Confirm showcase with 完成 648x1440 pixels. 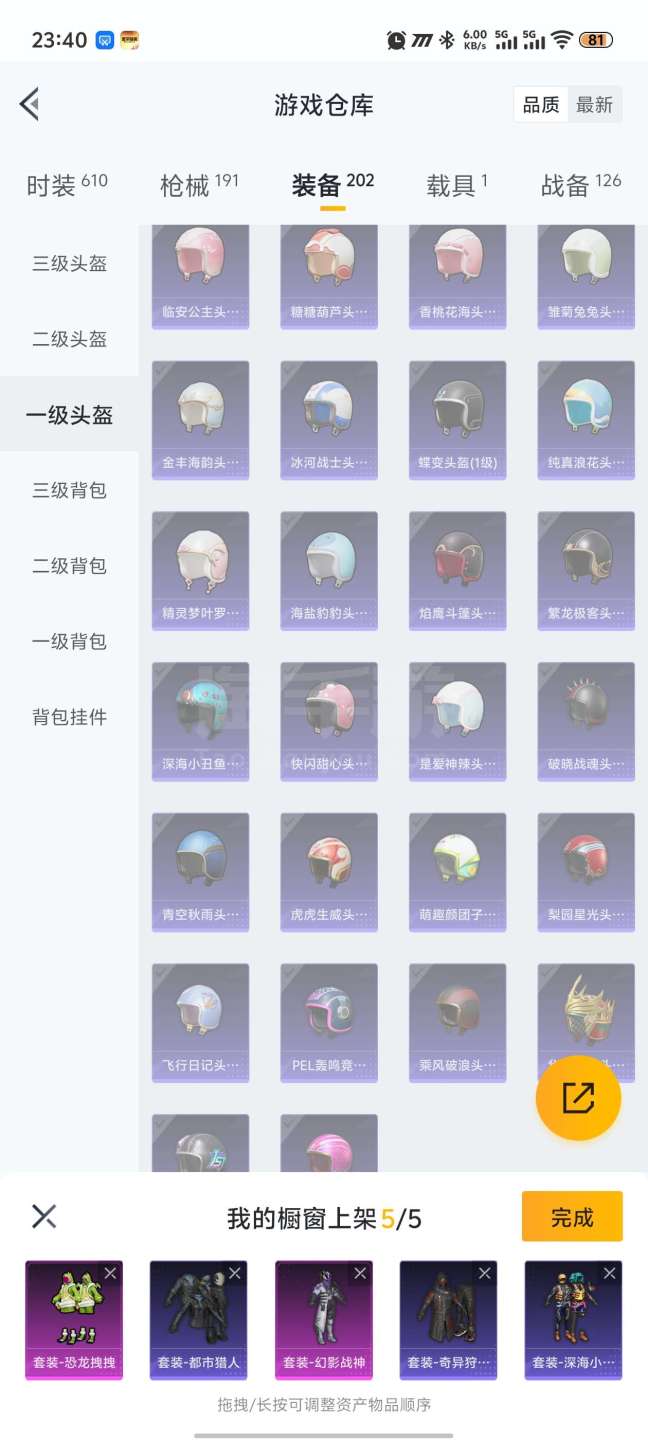(572, 1217)
